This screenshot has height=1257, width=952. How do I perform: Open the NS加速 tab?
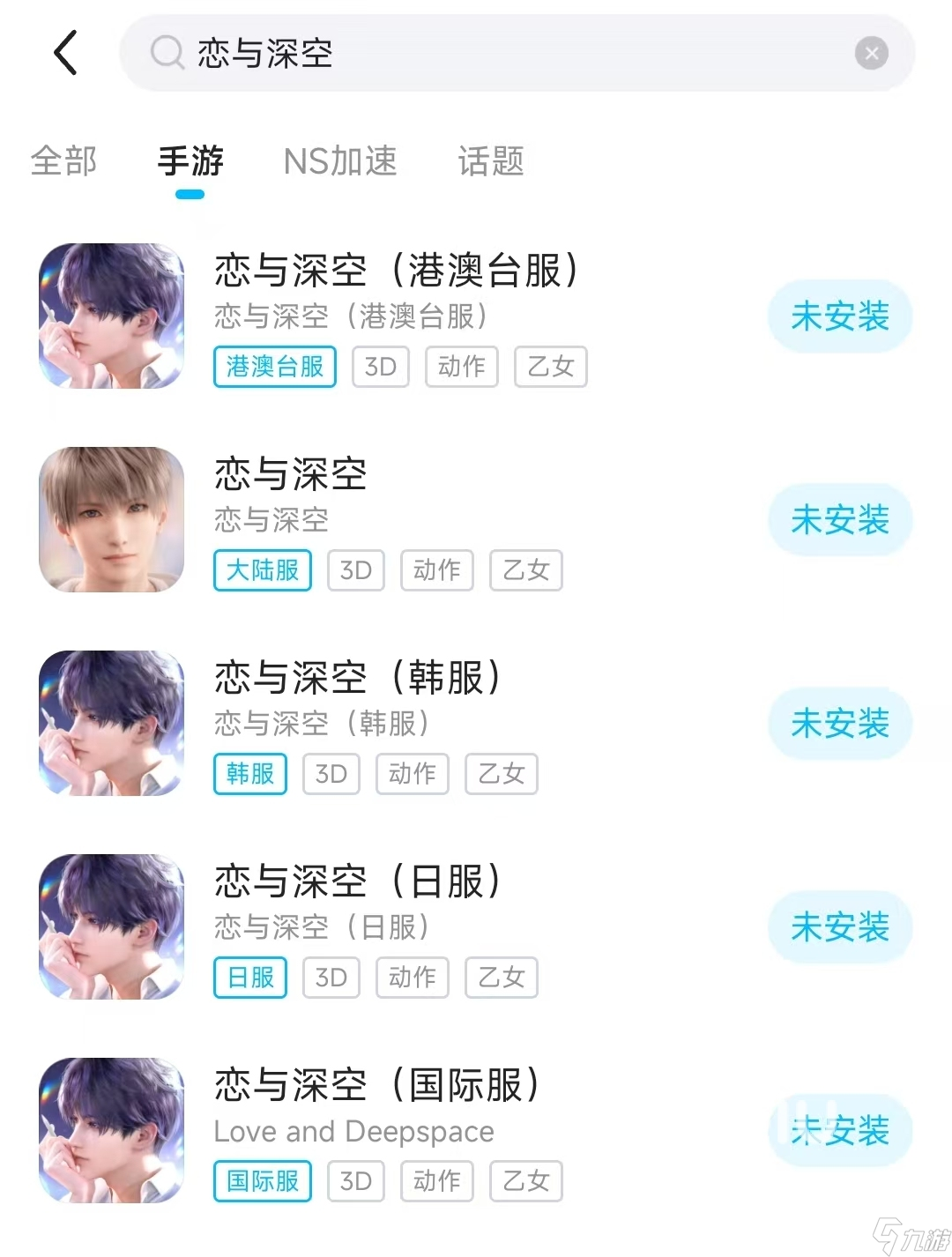340,162
